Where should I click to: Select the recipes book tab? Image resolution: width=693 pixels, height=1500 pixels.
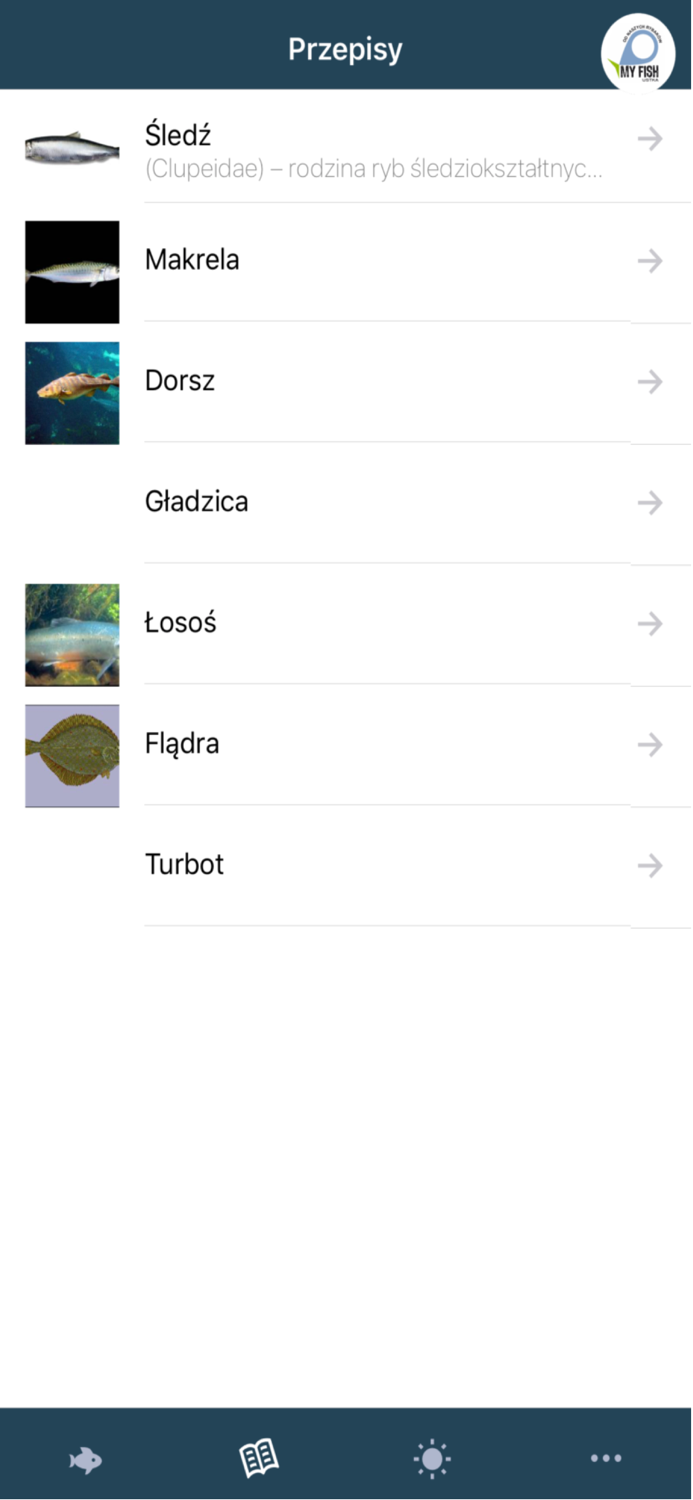coord(259,1459)
